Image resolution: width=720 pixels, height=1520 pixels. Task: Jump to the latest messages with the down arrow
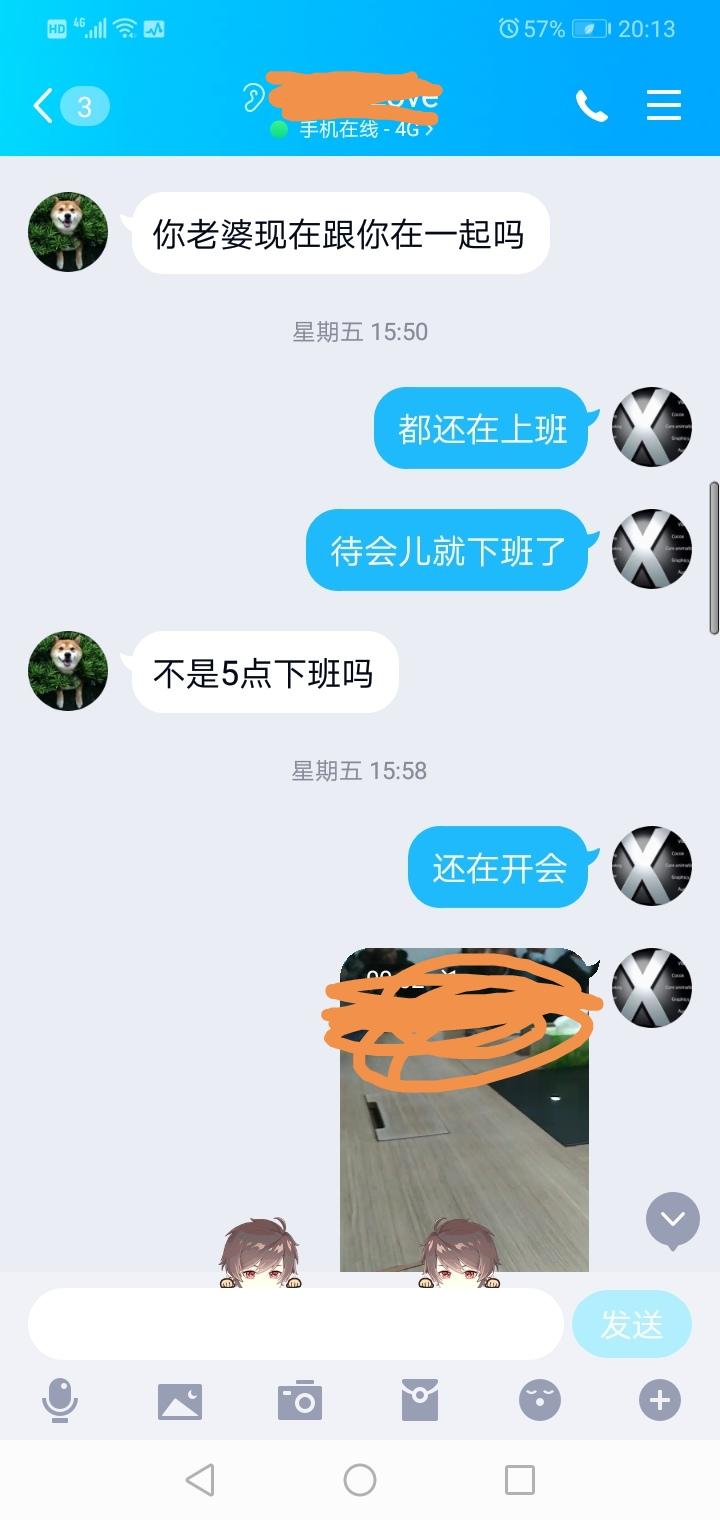[x=672, y=1219]
